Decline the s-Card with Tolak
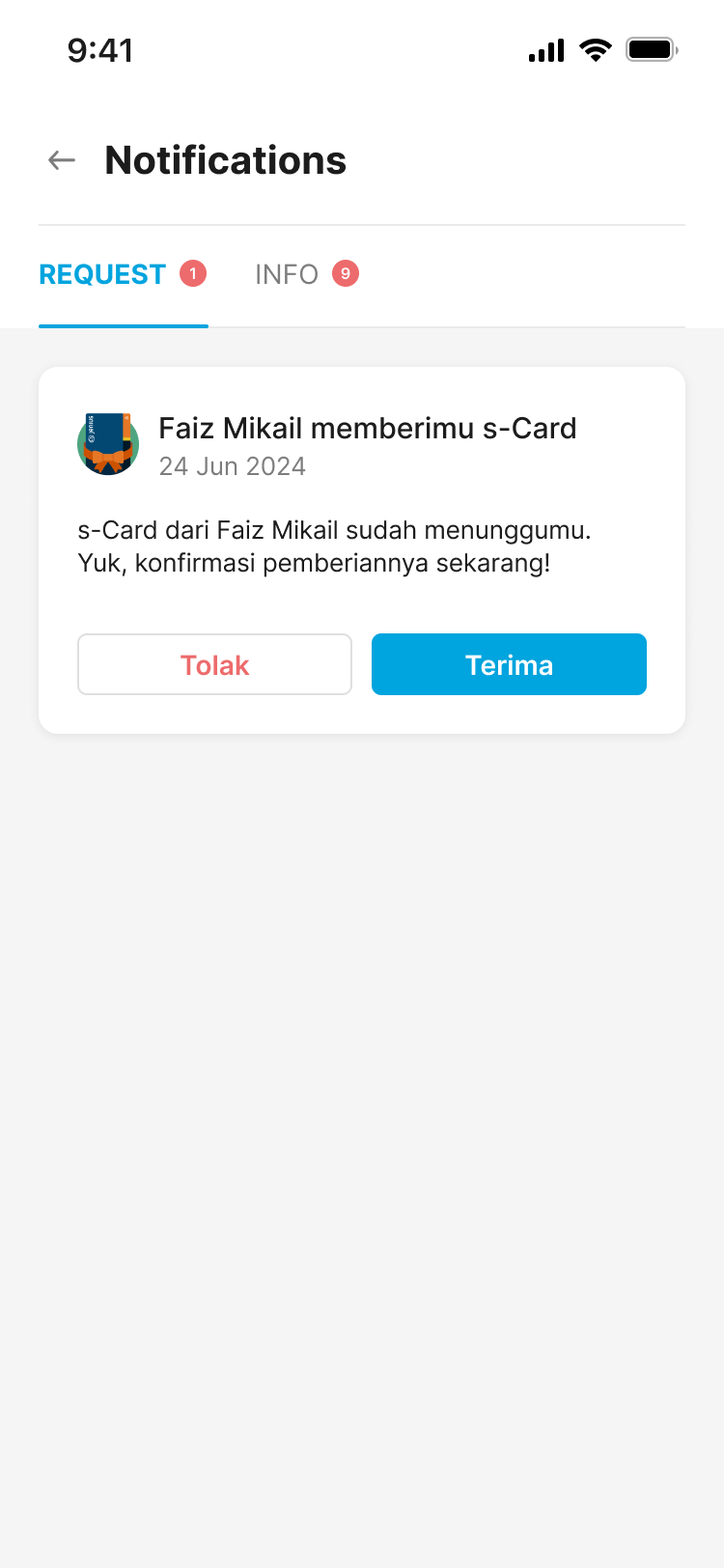 coord(214,664)
